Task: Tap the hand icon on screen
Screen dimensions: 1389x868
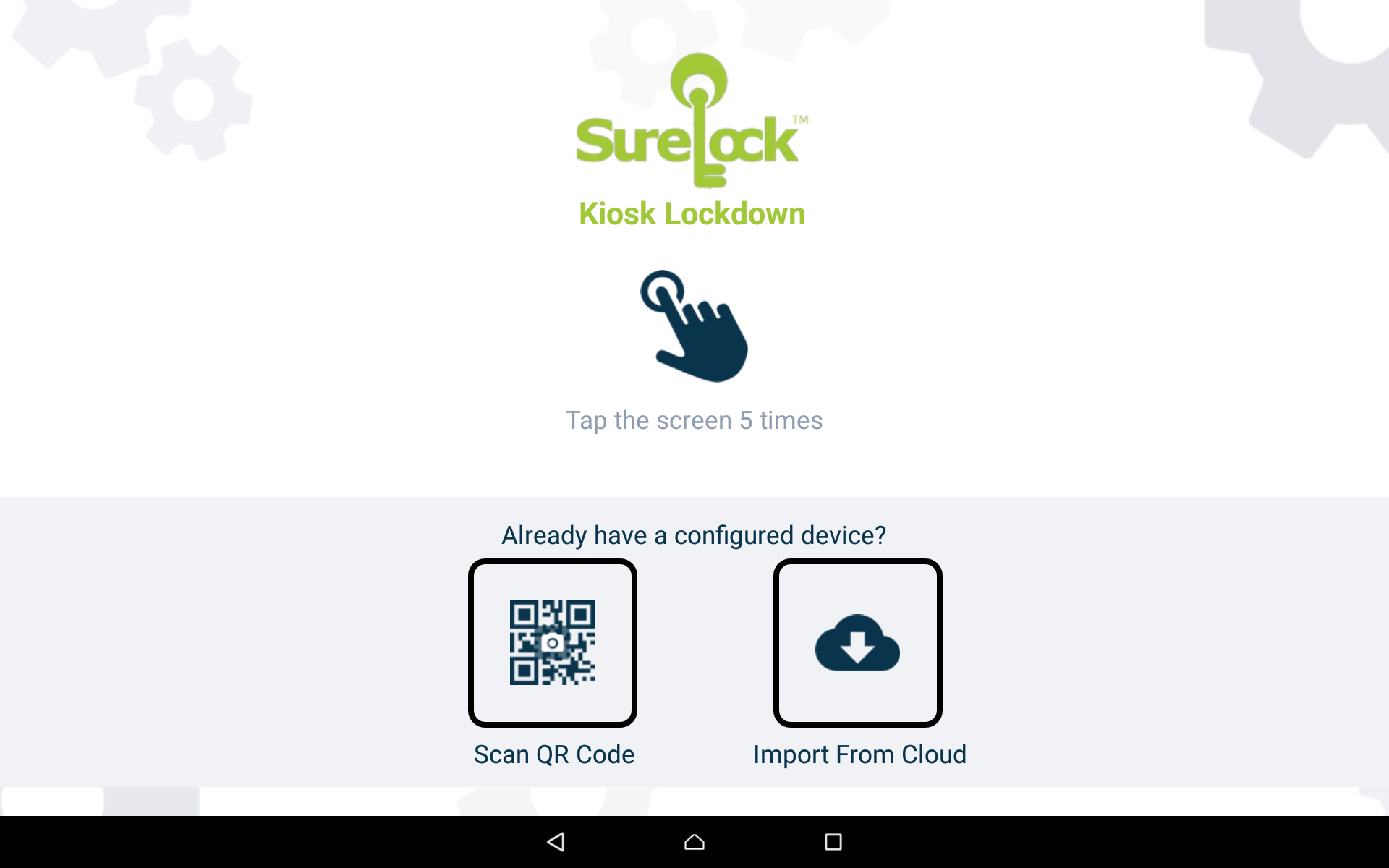Action: [x=694, y=326]
